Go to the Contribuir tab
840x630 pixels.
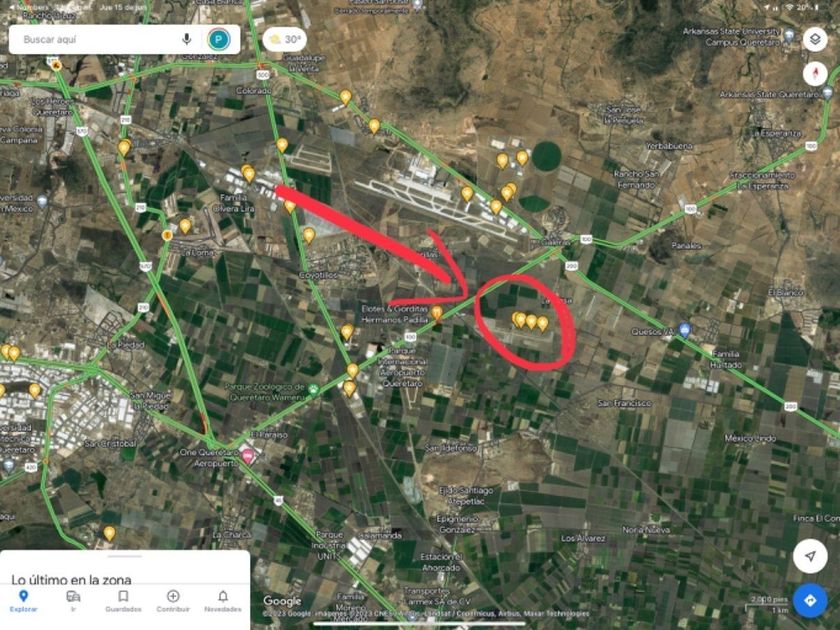pyautogui.click(x=173, y=600)
